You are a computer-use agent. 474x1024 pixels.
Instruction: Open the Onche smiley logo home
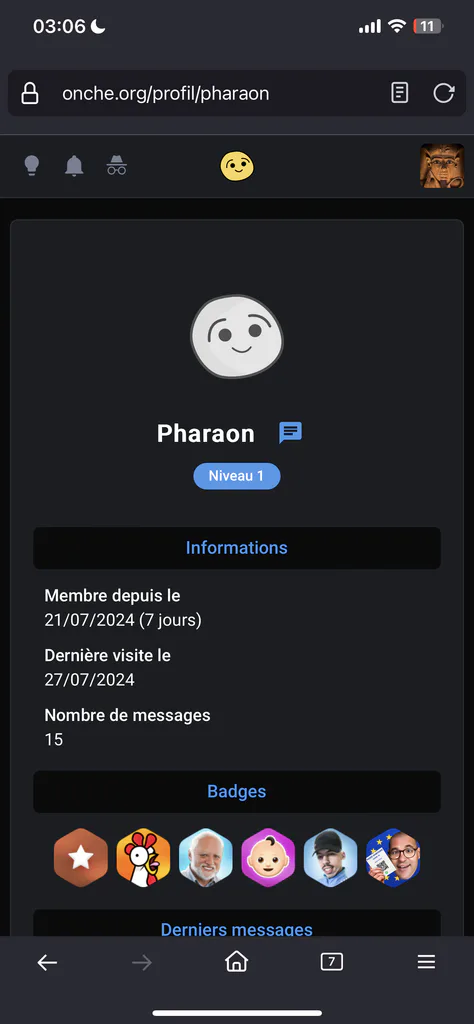tap(237, 166)
